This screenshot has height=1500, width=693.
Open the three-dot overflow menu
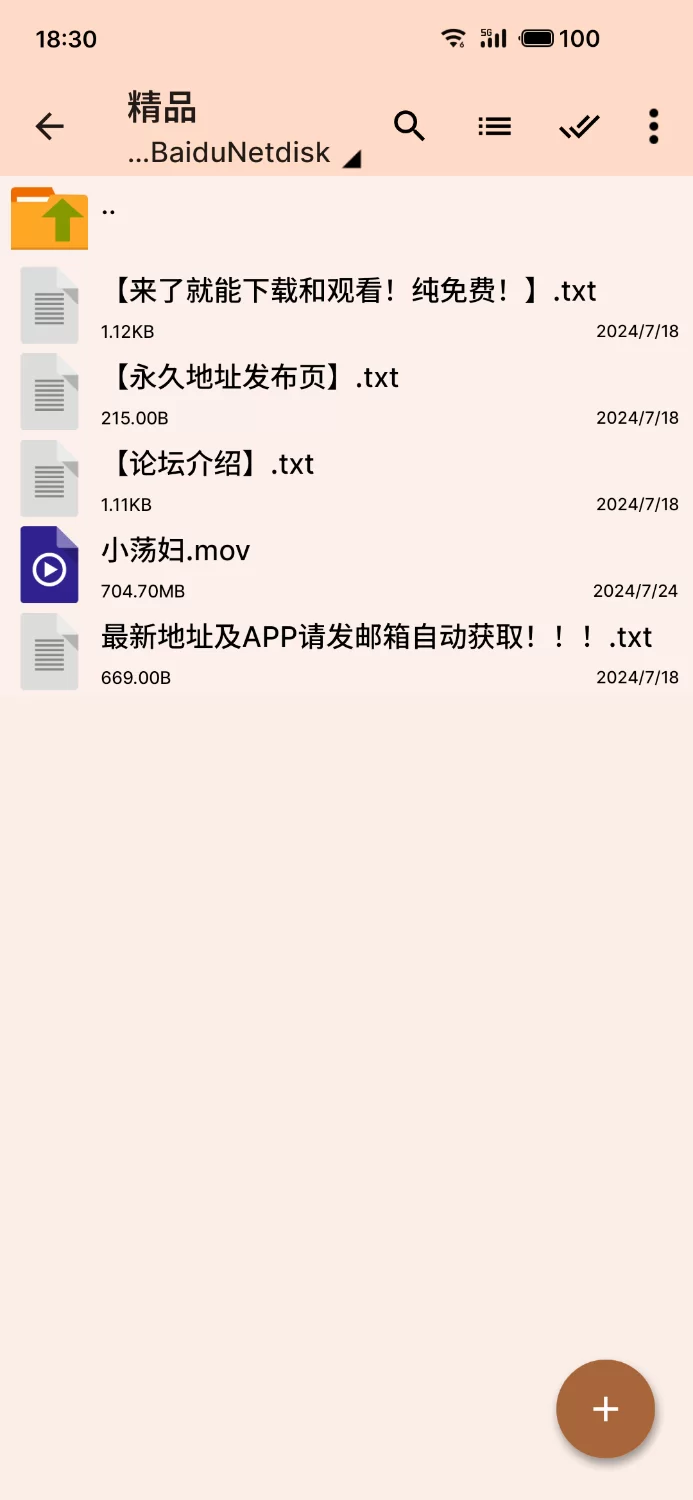653,126
